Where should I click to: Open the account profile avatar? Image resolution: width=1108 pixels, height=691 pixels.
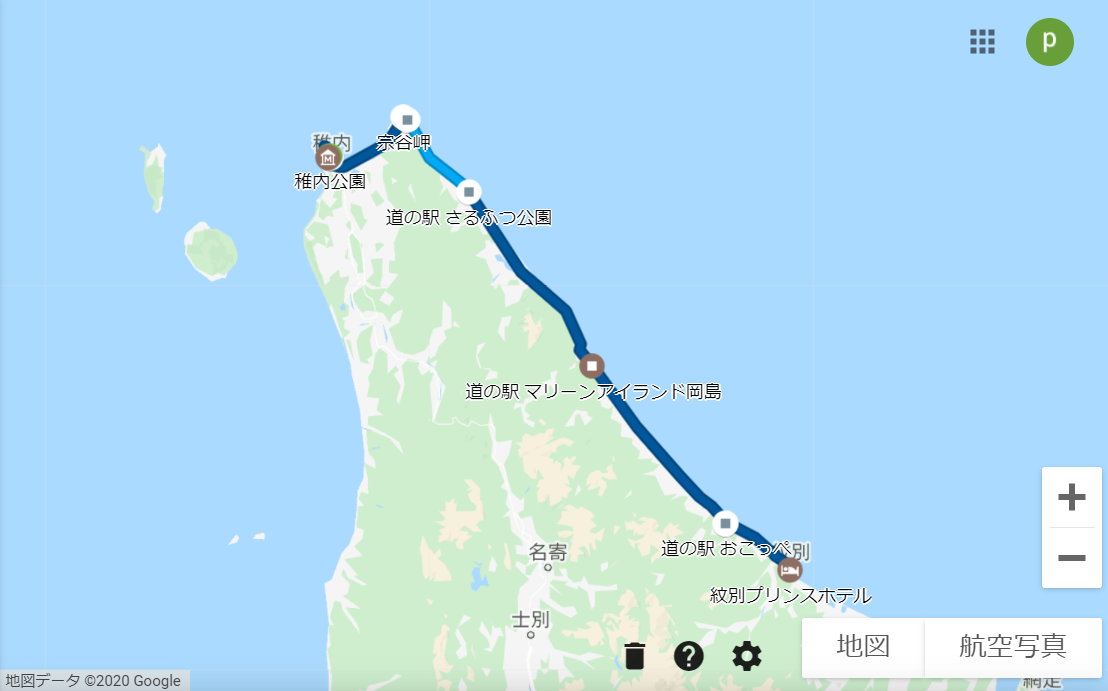click(x=1049, y=41)
